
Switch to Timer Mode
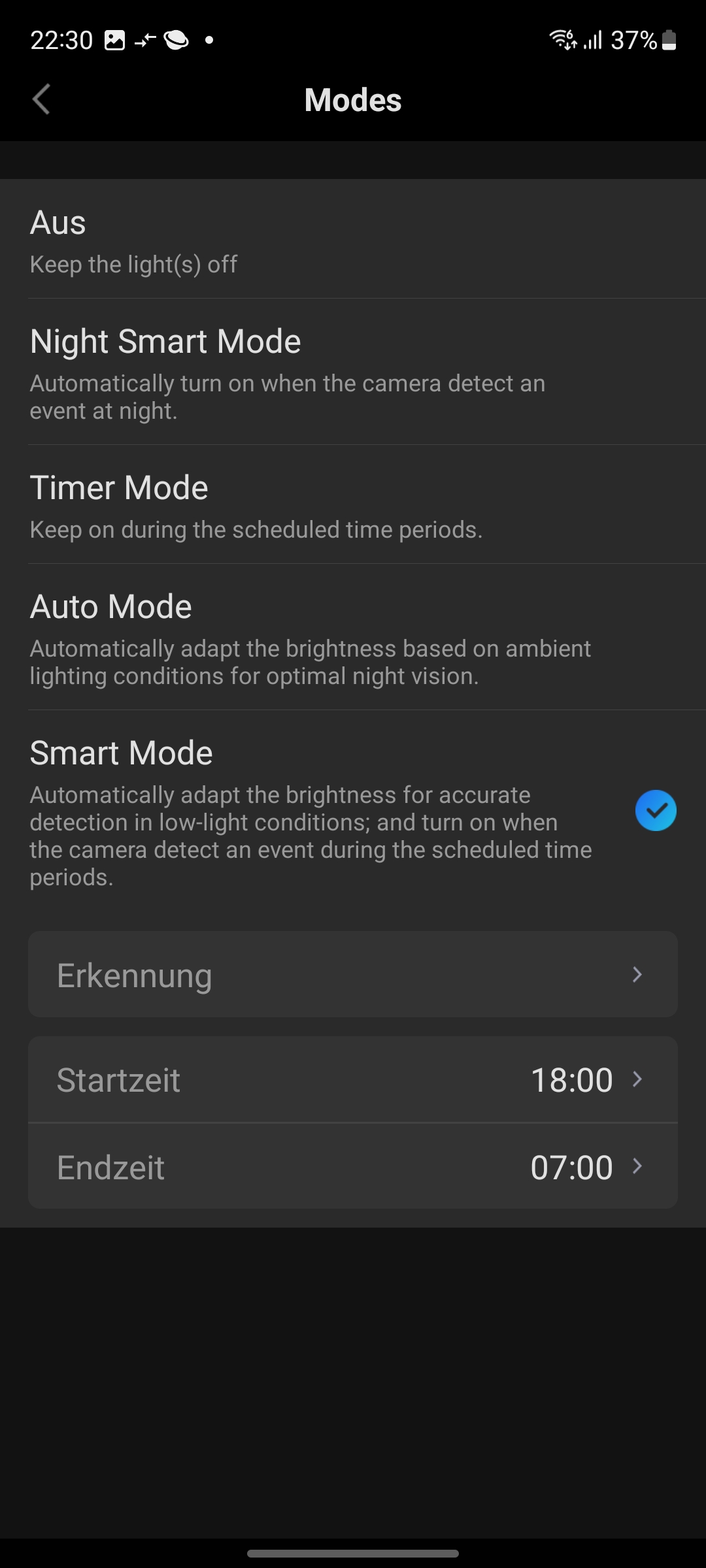pos(353,505)
